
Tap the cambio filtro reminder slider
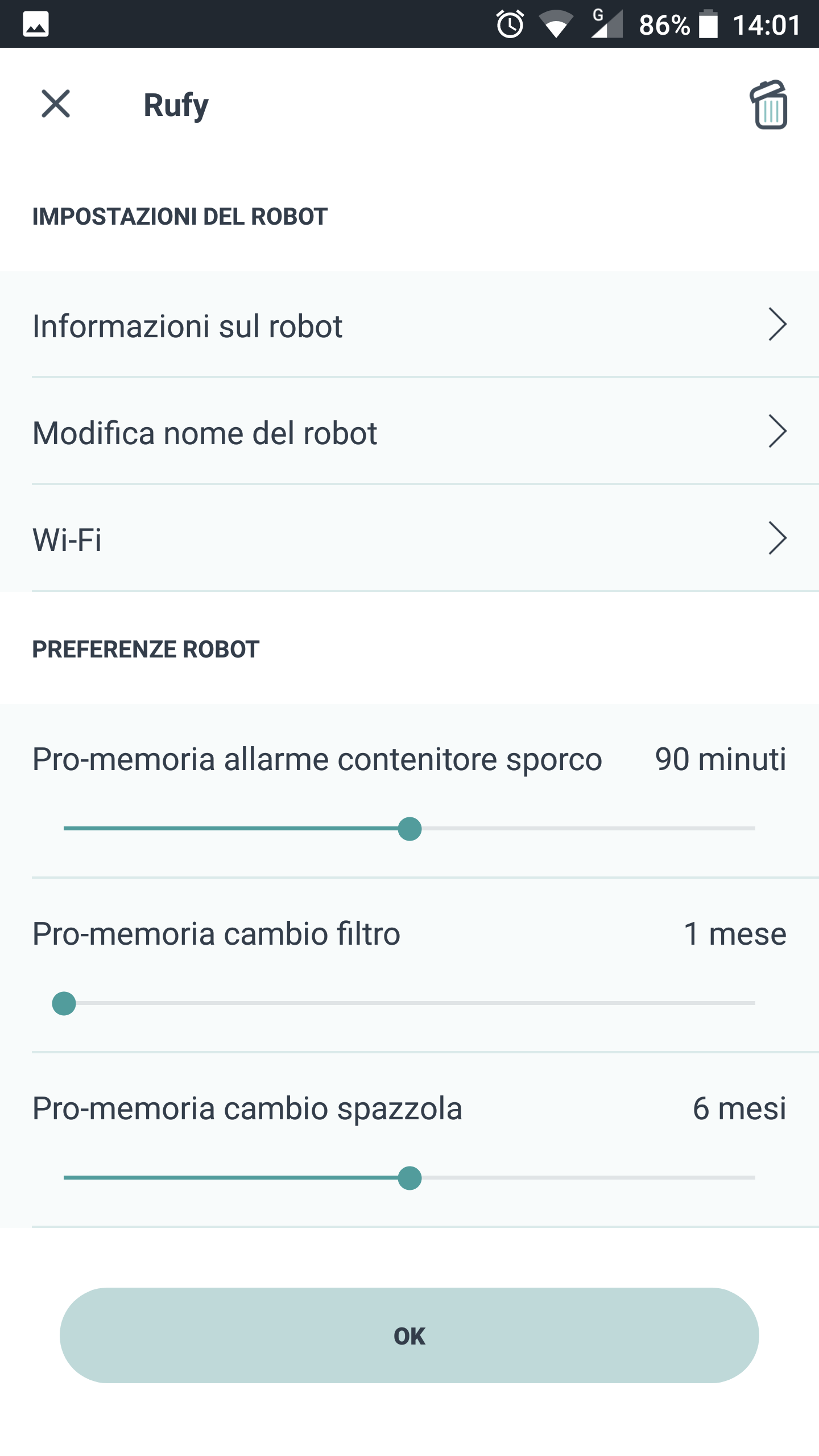pos(409,1003)
